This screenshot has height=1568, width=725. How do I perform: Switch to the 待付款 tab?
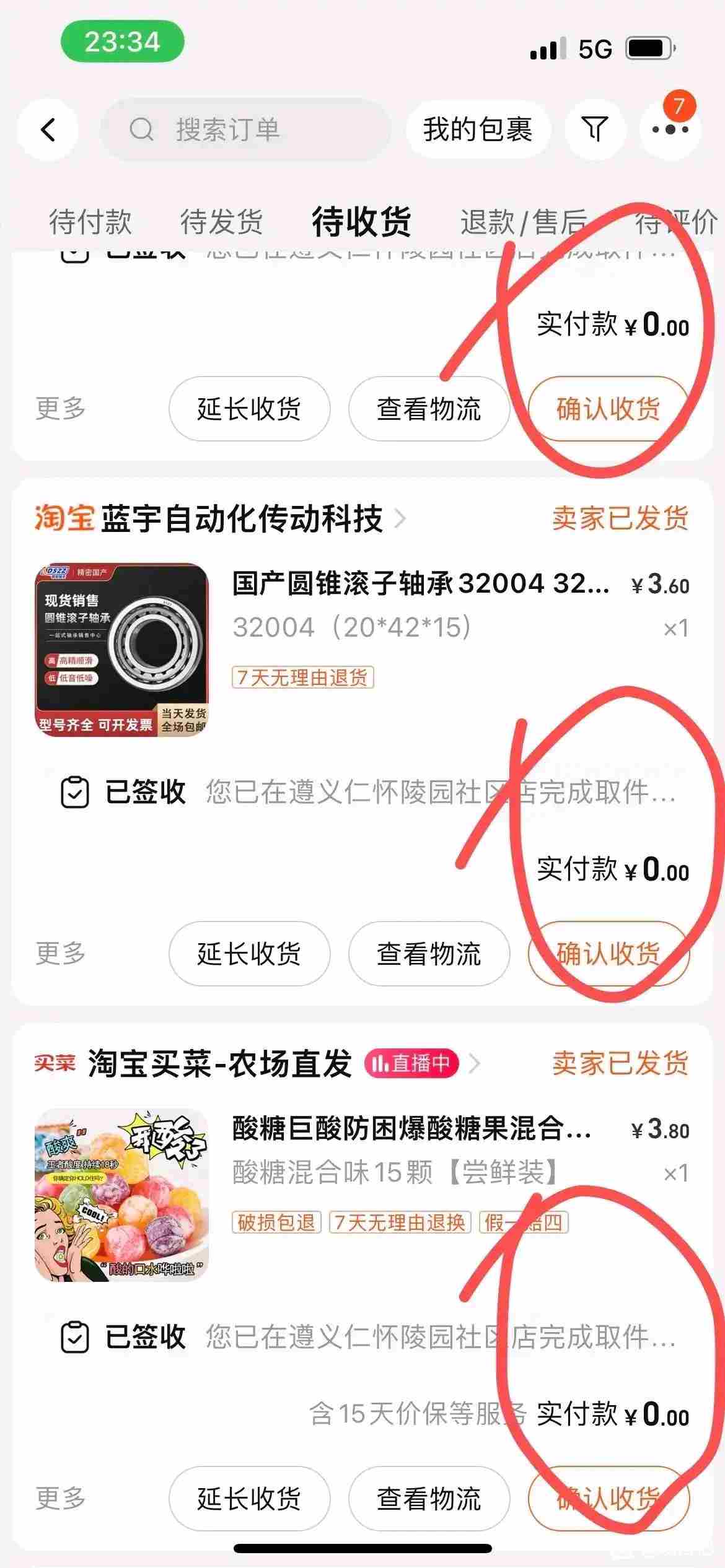tap(90, 224)
